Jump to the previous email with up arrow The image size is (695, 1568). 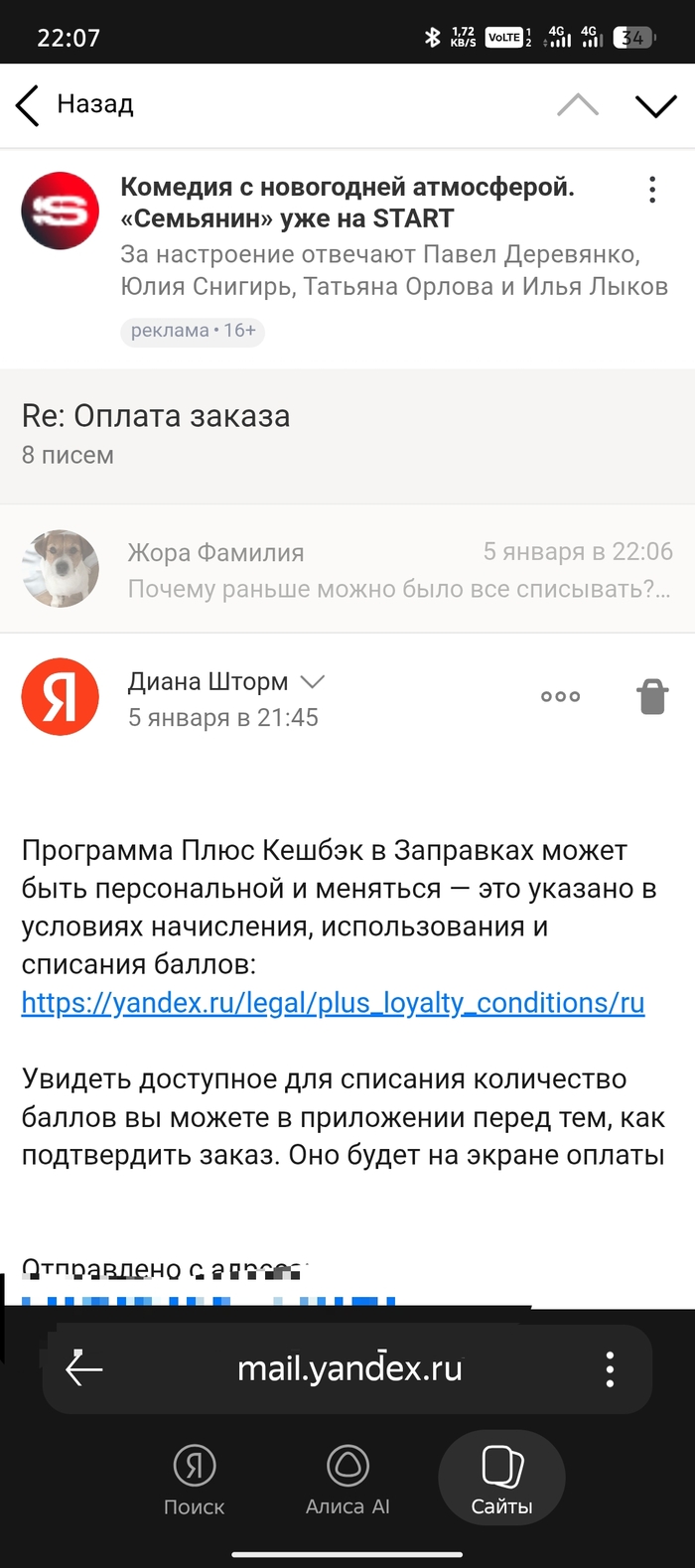[578, 105]
